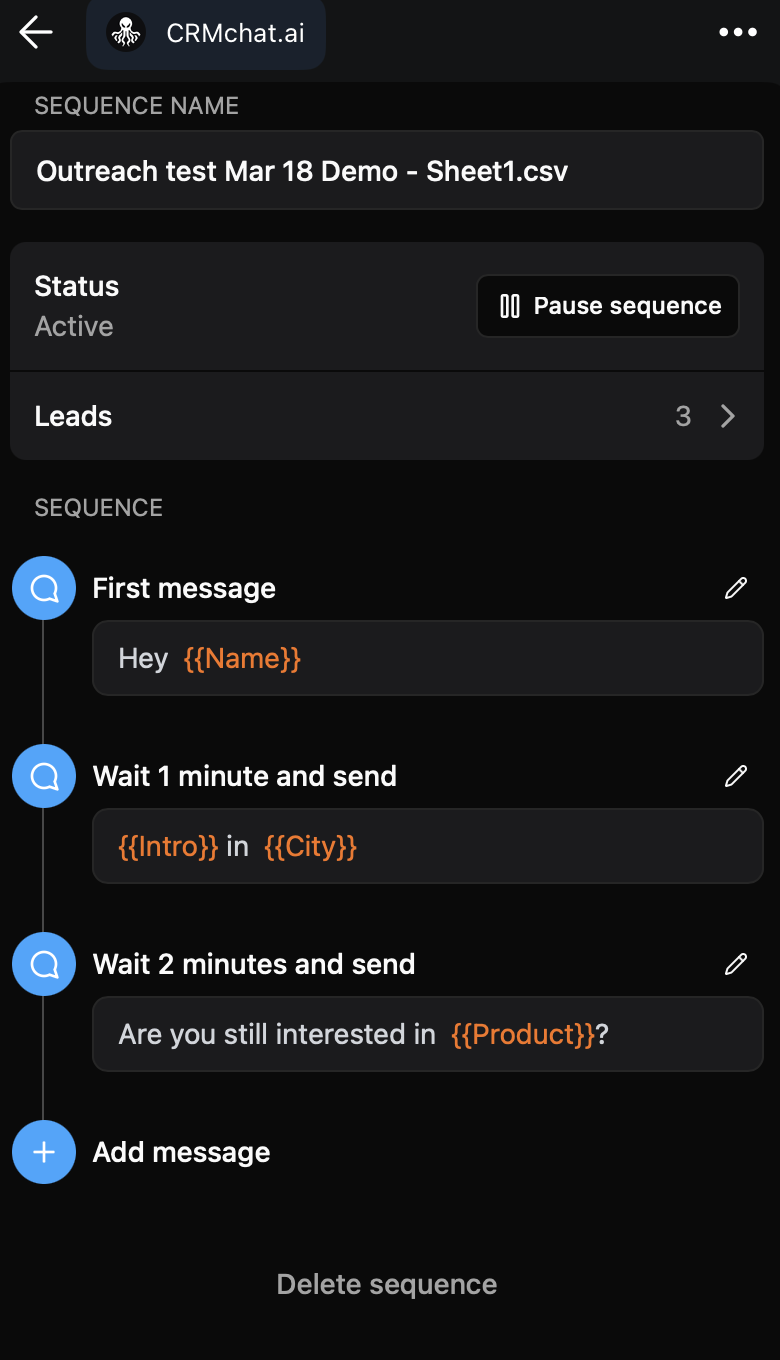Edit the First message with the pencil icon
This screenshot has height=1360, width=780.
735,588
